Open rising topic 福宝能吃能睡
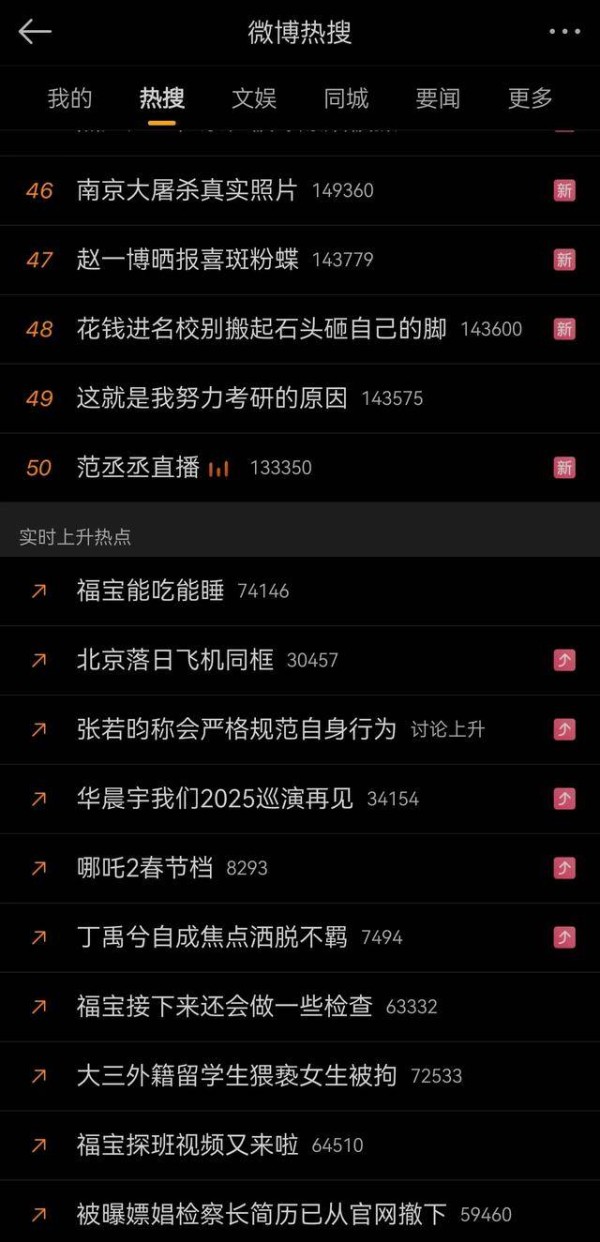This screenshot has height=1242, width=600. 150,591
